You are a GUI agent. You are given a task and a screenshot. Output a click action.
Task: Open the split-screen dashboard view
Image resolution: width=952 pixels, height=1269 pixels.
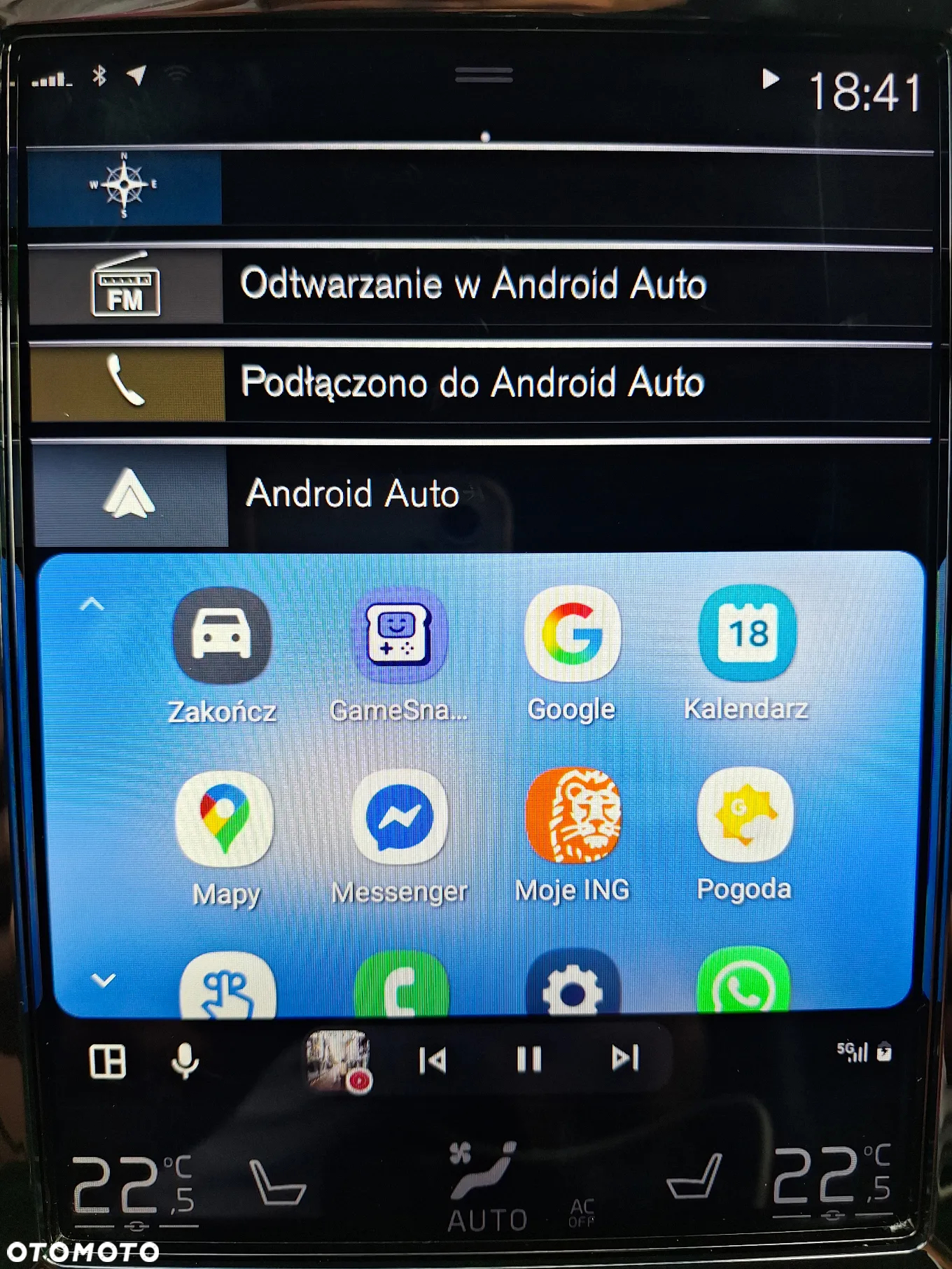tap(108, 1061)
